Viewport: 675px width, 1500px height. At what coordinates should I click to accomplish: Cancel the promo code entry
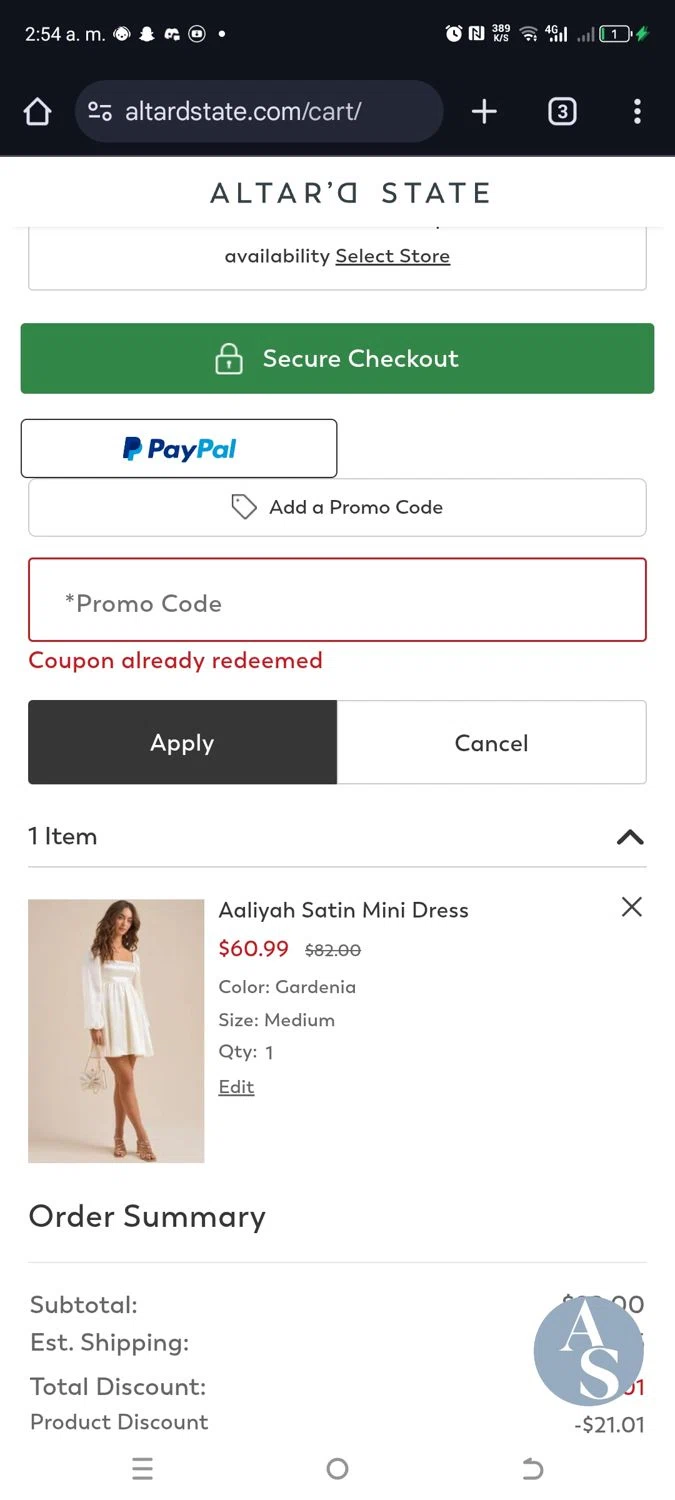pyautogui.click(x=491, y=742)
